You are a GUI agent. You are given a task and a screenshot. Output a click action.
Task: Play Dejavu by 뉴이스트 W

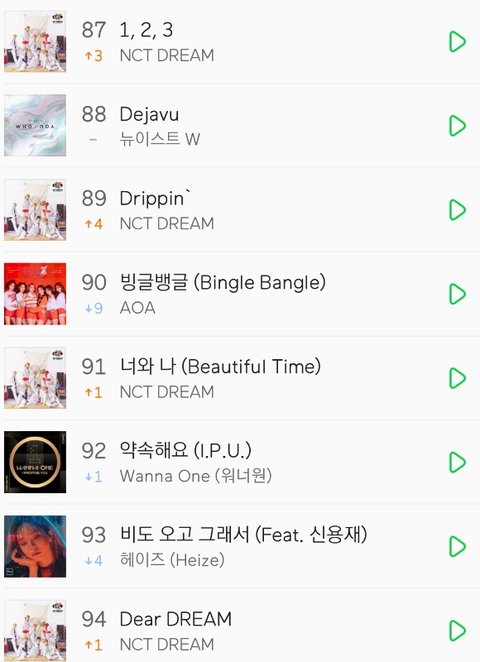457,125
